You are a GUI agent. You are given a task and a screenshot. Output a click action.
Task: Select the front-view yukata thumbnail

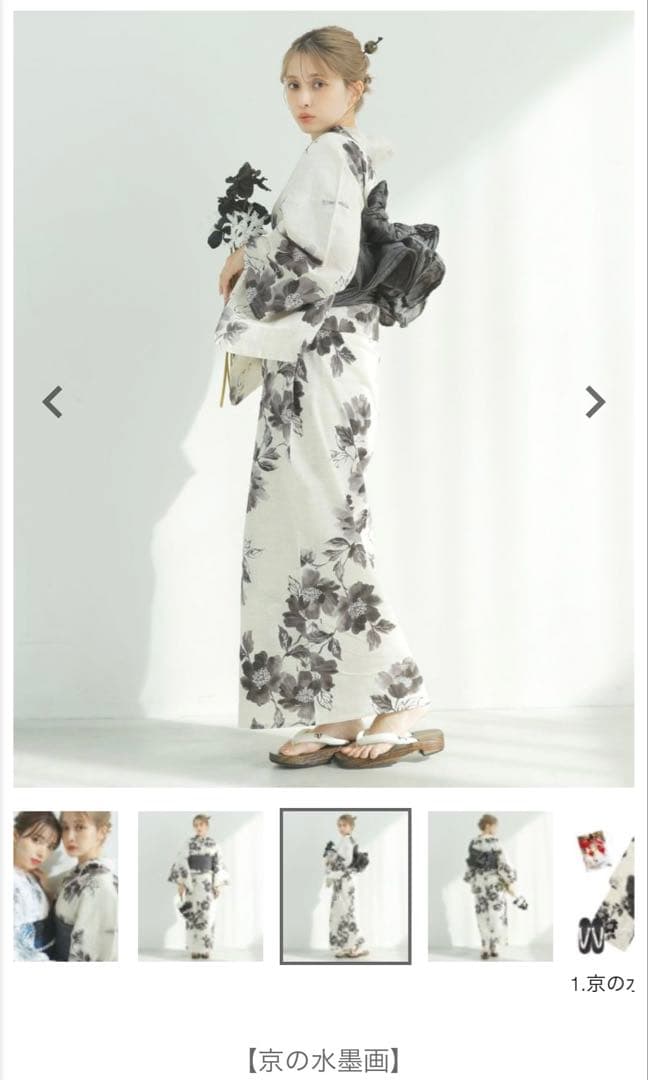200,886
